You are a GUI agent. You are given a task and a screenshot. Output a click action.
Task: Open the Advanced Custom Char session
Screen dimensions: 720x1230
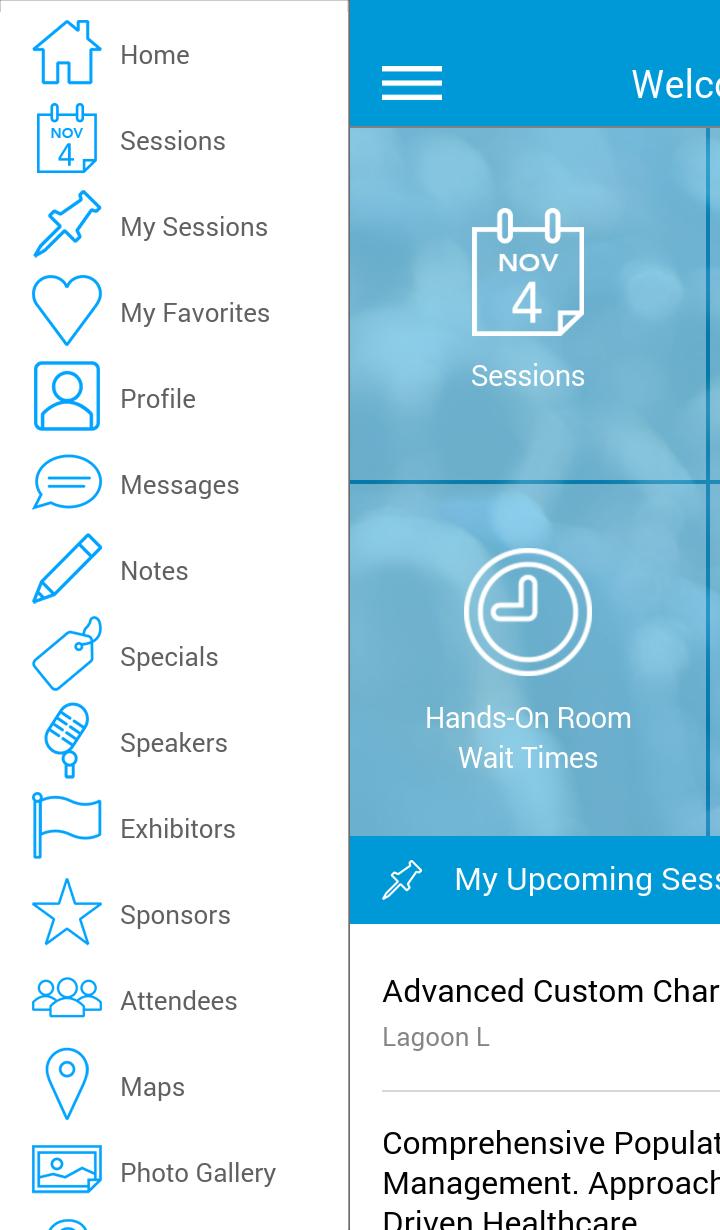(x=550, y=1012)
